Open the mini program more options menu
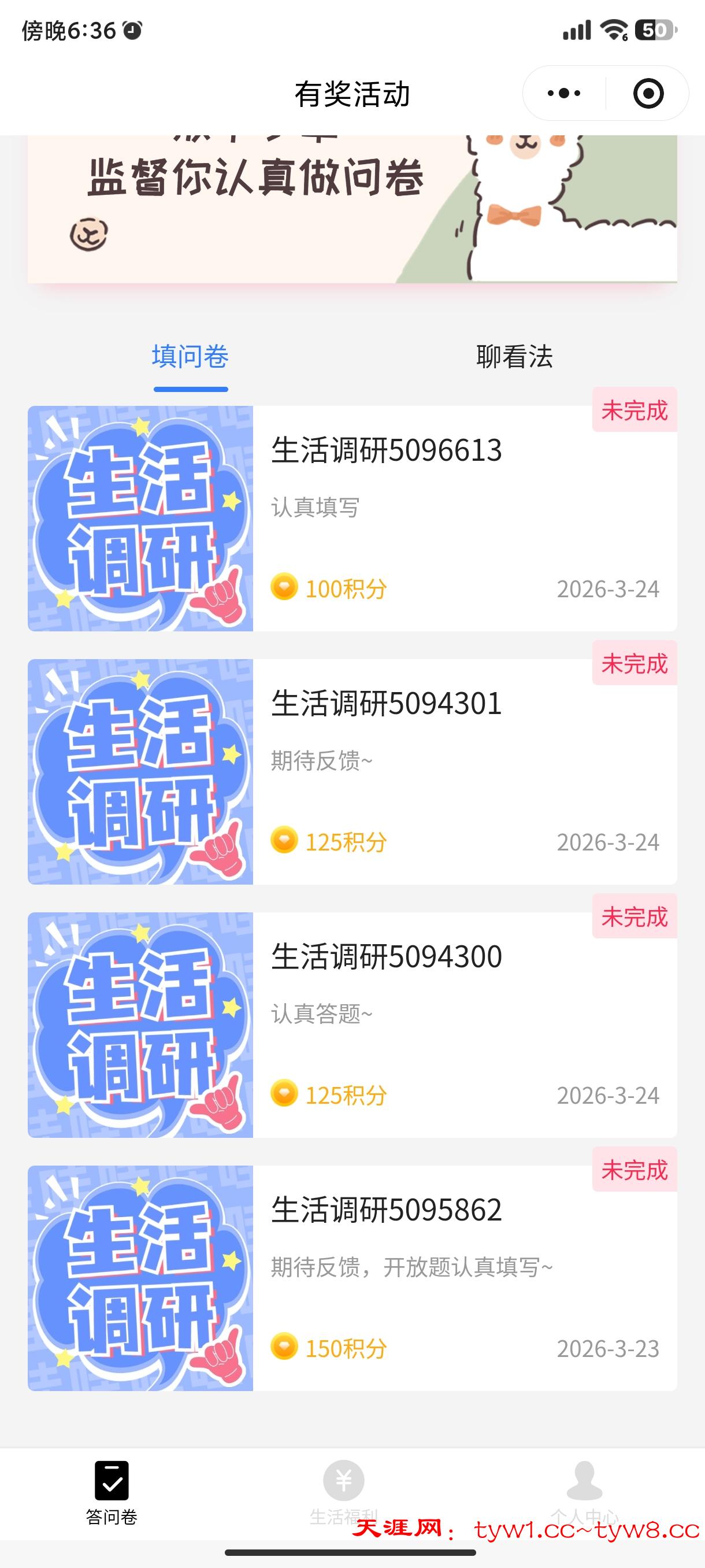Image resolution: width=705 pixels, height=1568 pixels. point(564,93)
